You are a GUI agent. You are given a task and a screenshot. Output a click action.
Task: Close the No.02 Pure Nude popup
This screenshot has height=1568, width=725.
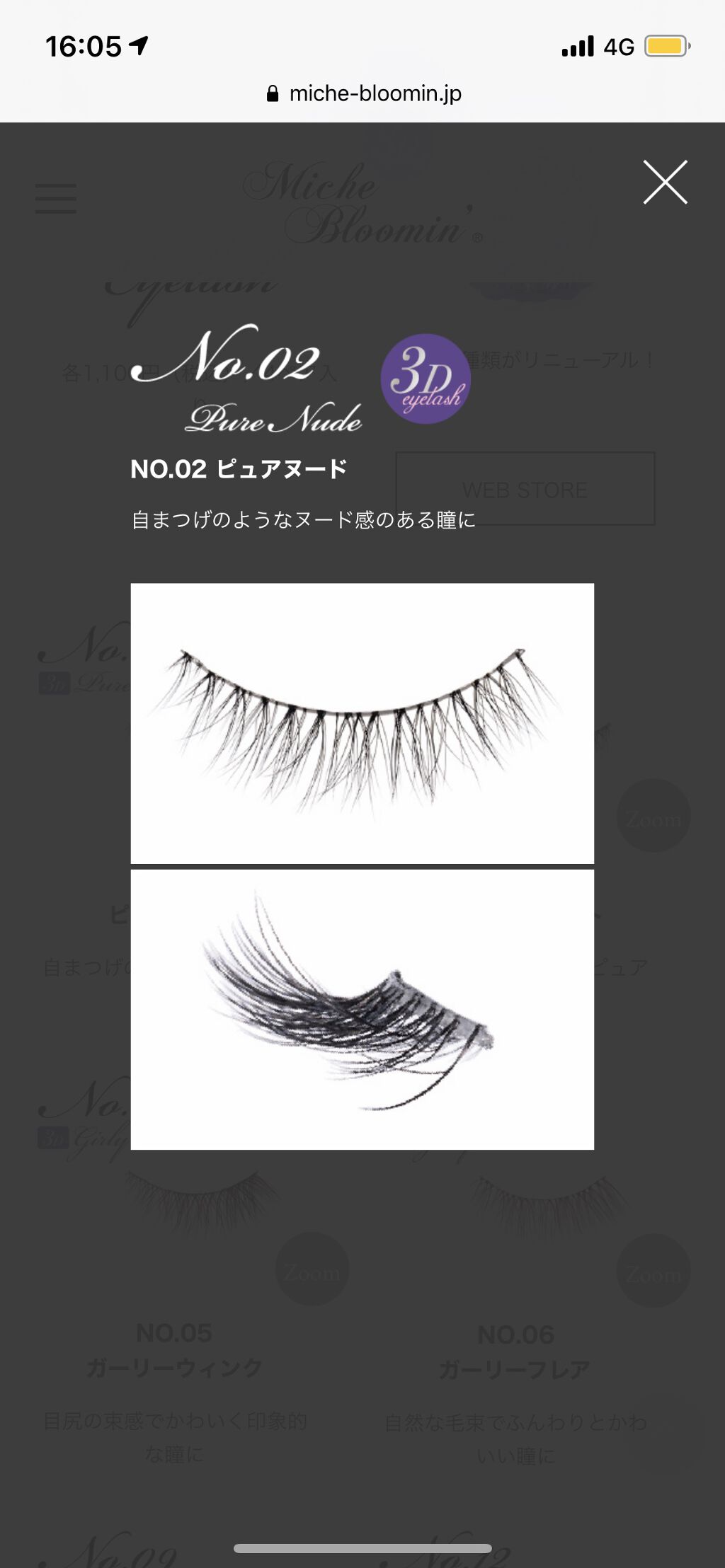[665, 183]
